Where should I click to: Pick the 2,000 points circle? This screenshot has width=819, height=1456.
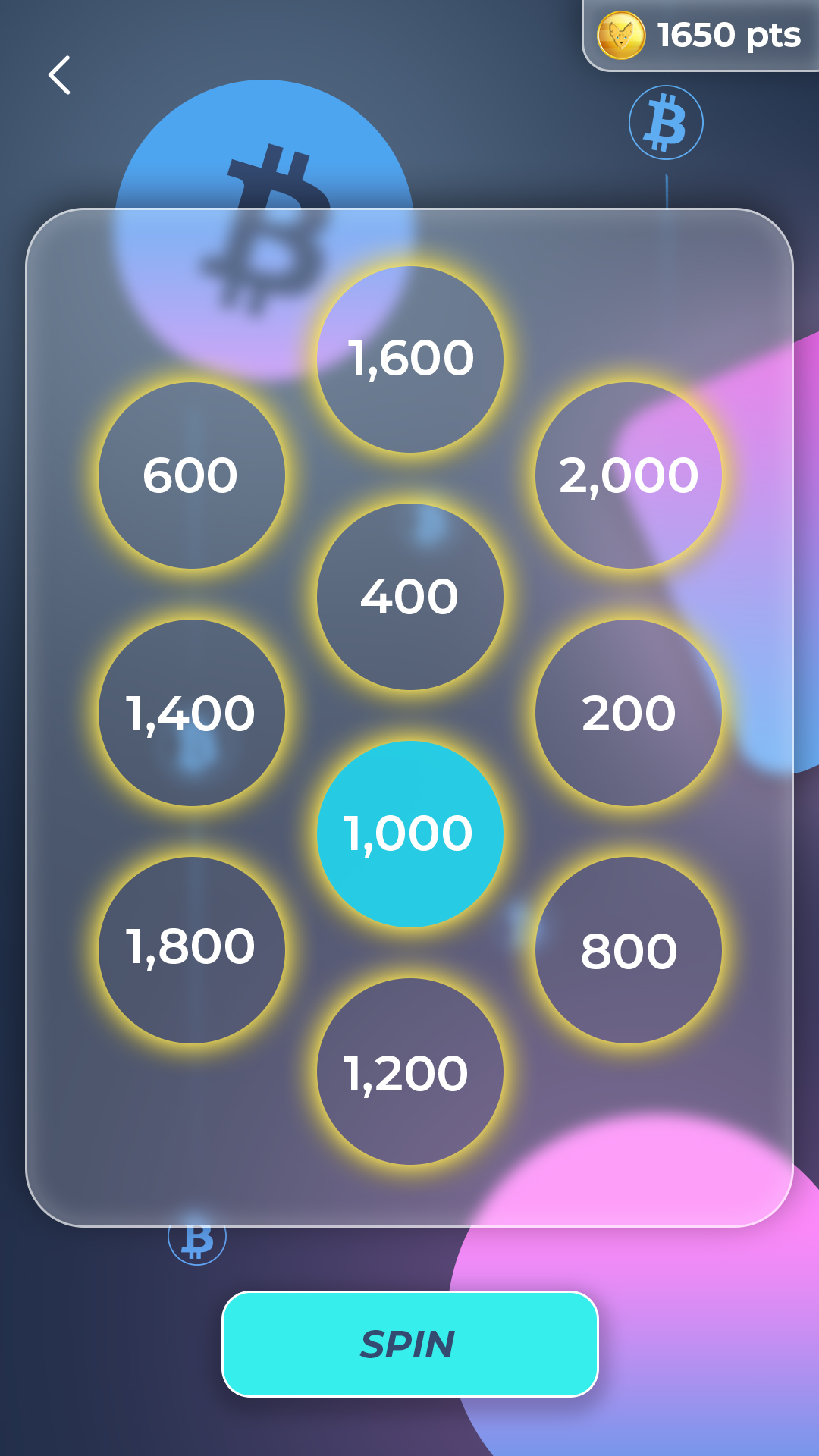tap(628, 475)
